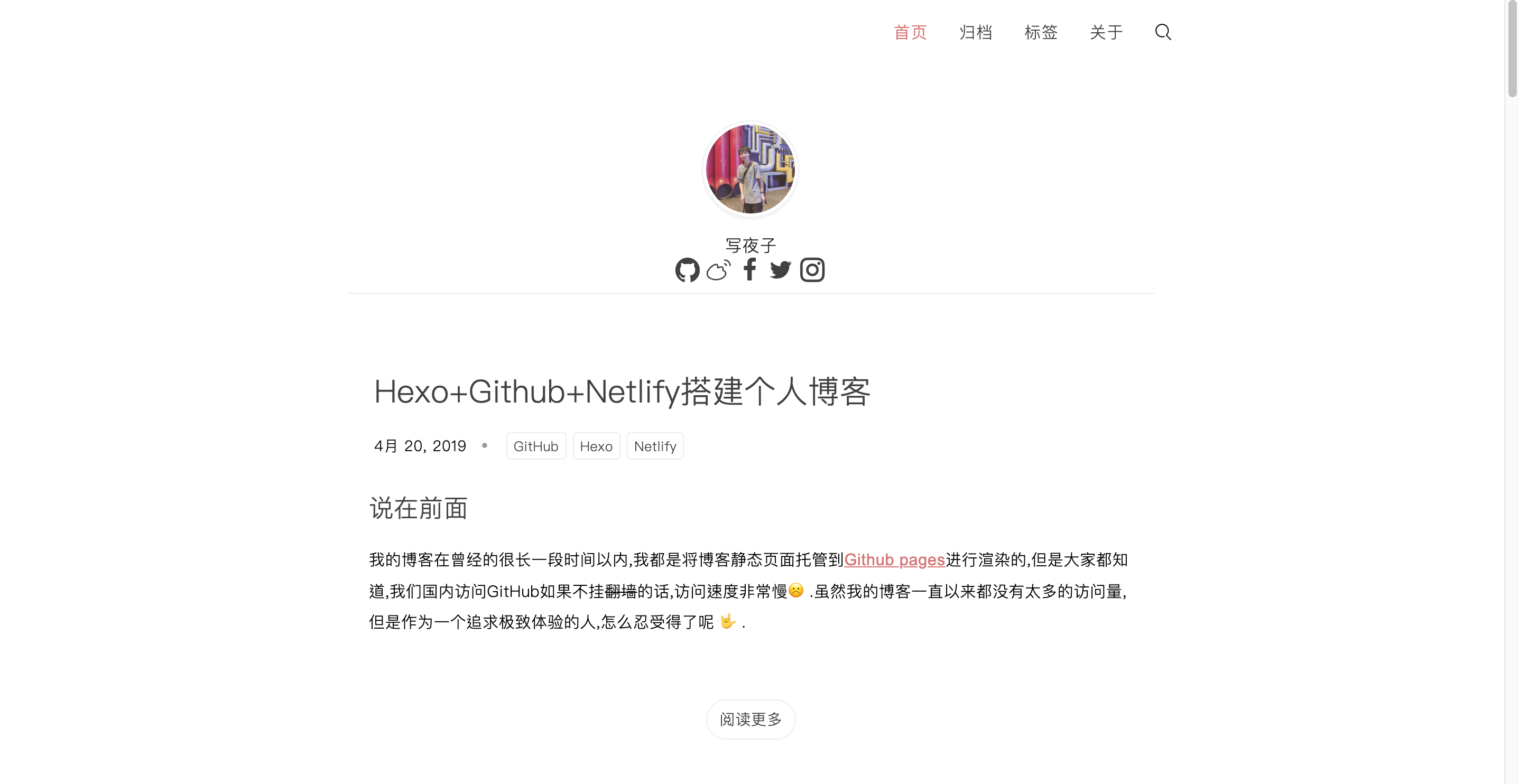
Task: Open the search icon in the header
Action: pos(1162,32)
